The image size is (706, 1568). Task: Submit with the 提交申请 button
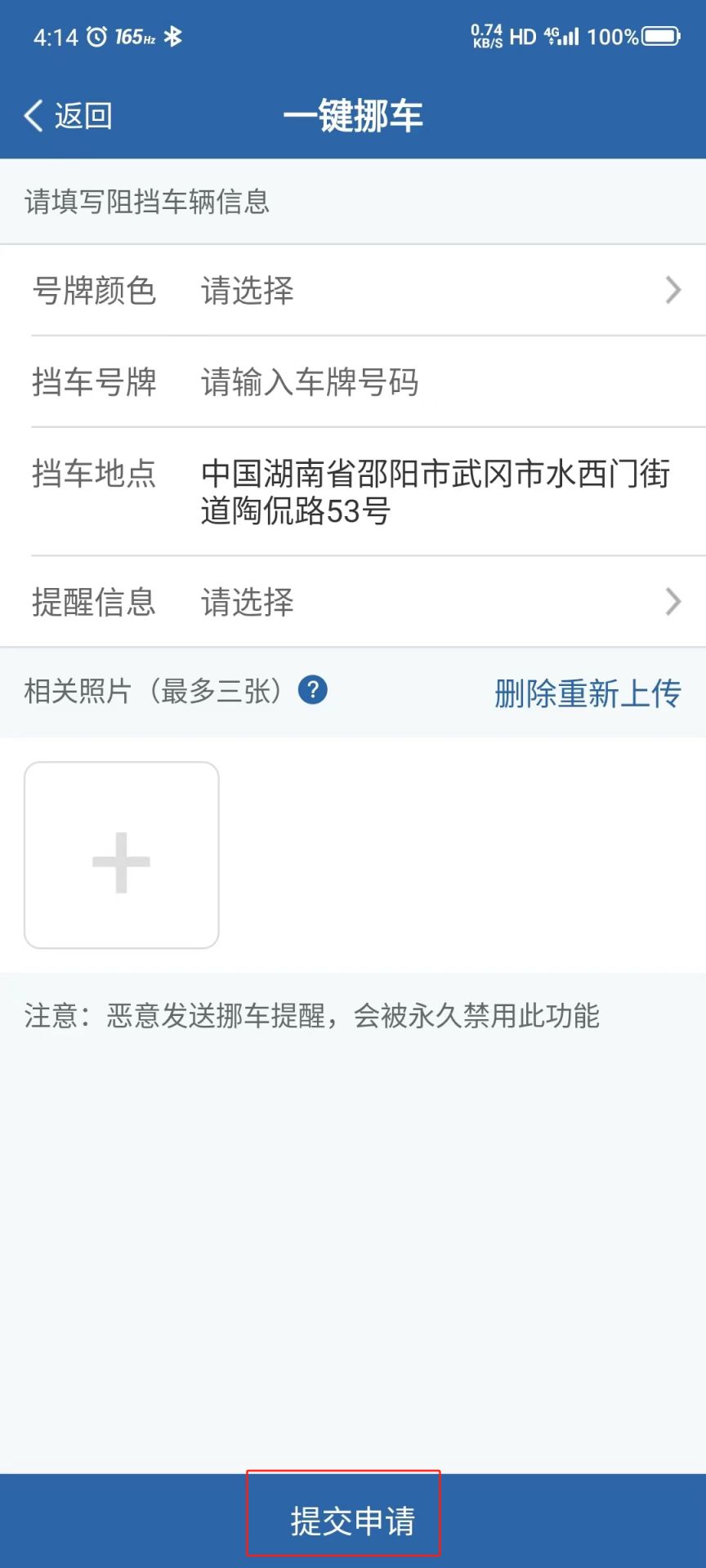(x=352, y=1521)
